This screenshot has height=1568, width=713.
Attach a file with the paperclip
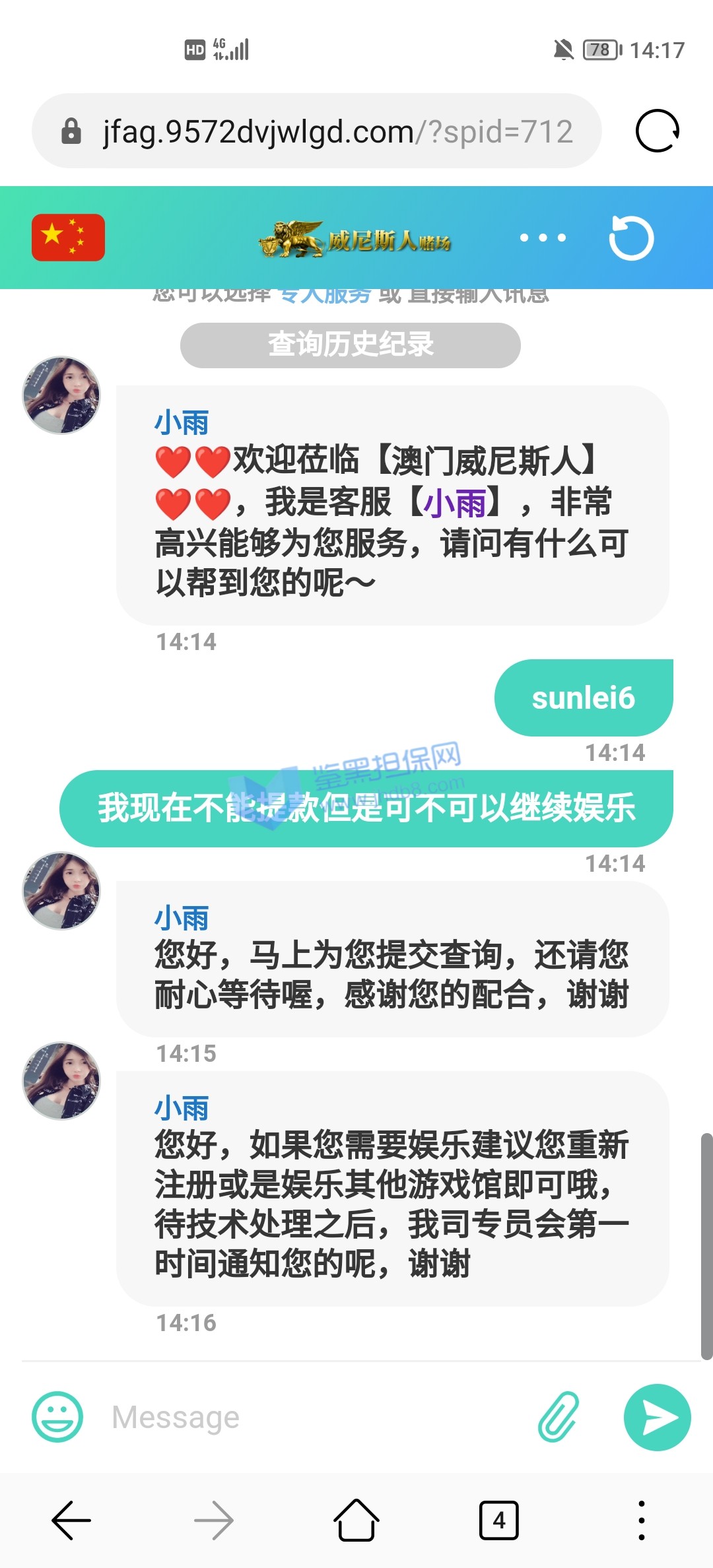(x=559, y=1417)
